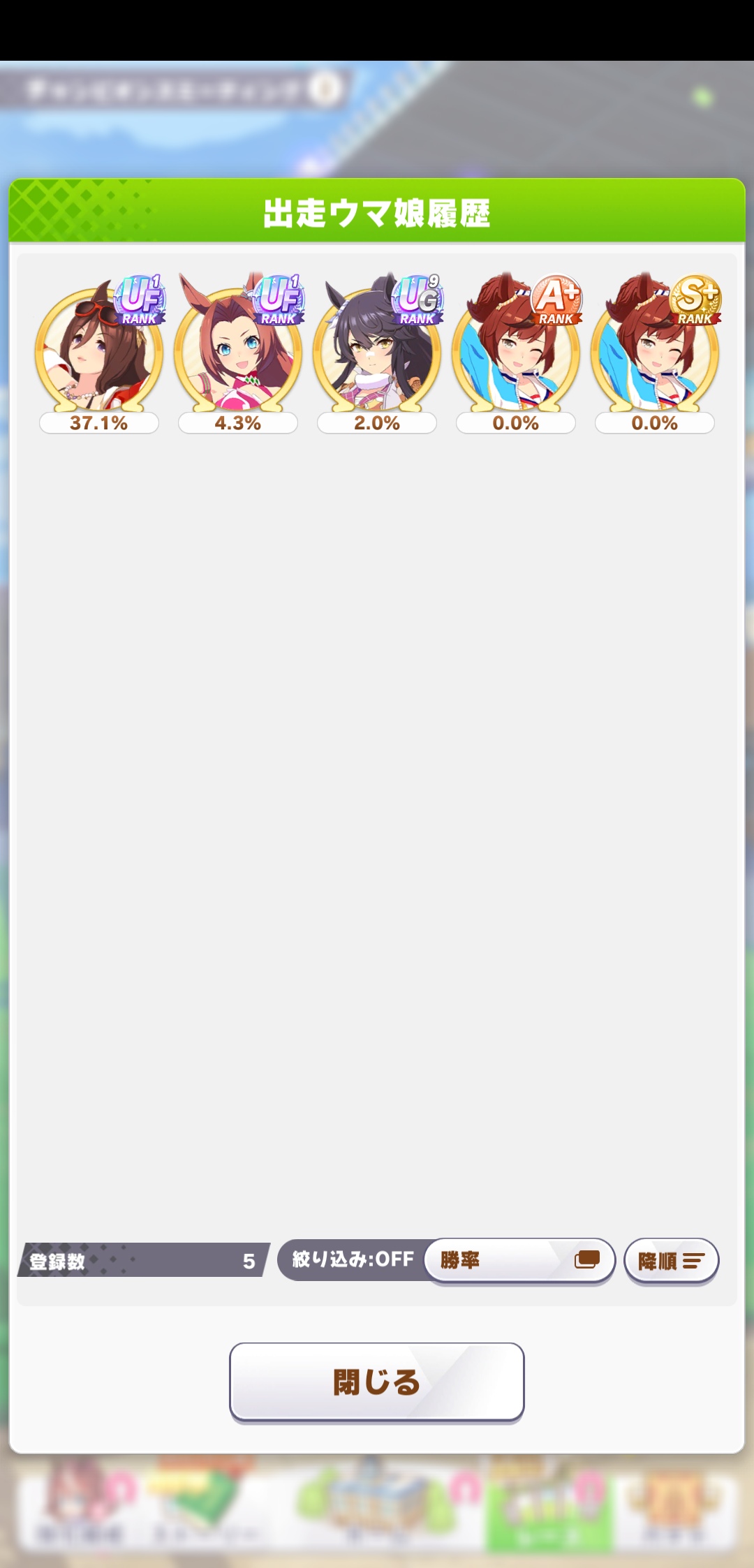The image size is (754, 1568).
Task: Toggle the 降順 sort order button
Action: tap(672, 1261)
